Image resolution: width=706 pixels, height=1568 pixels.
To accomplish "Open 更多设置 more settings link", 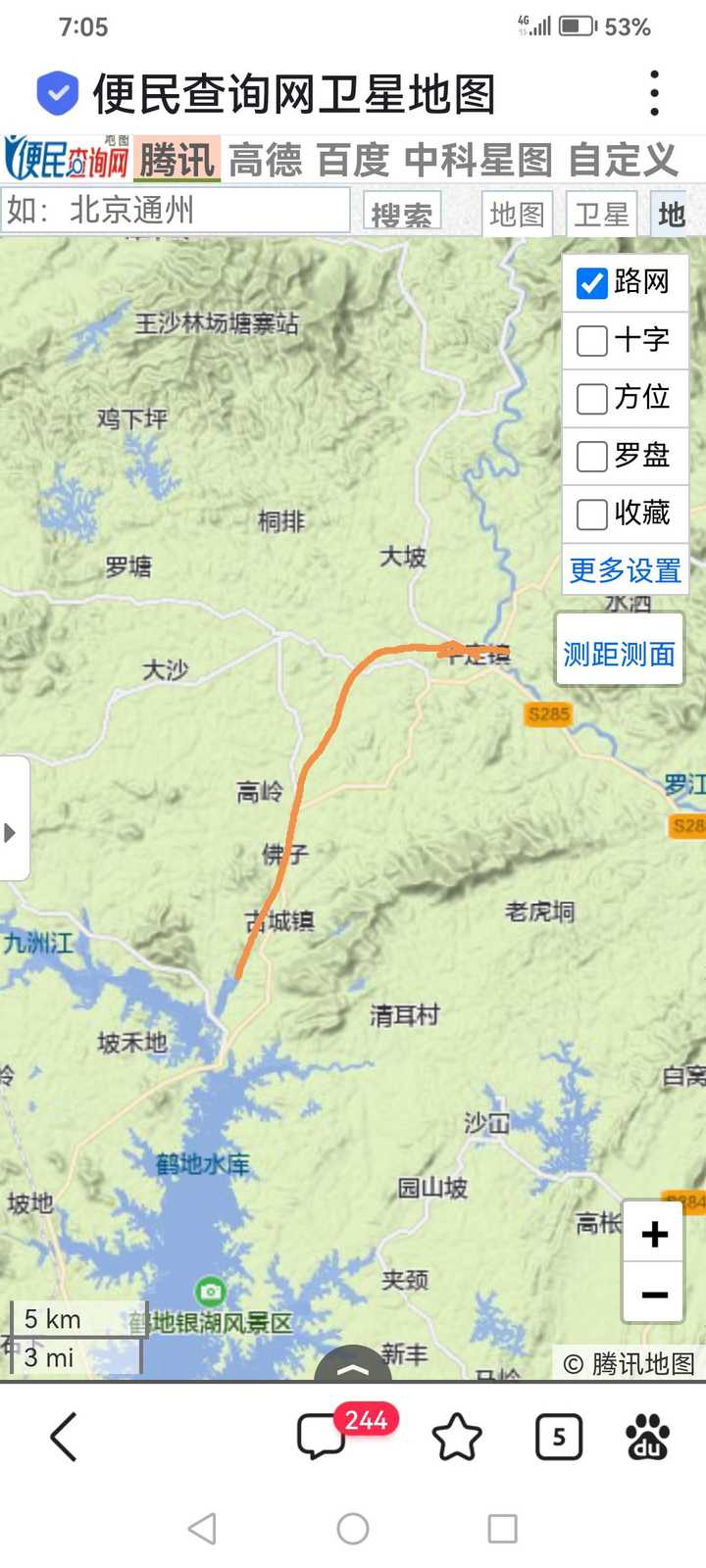I will [x=626, y=570].
